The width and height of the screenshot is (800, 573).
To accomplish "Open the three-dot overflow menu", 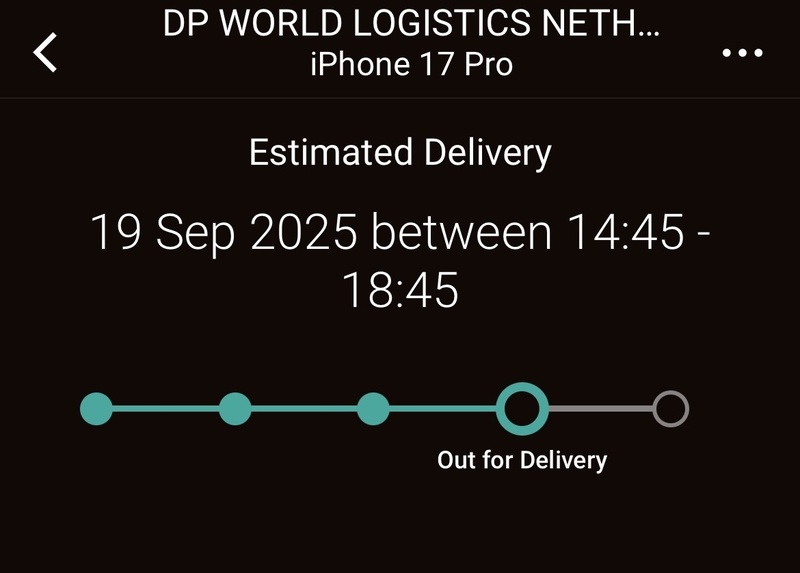I will tap(742, 53).
